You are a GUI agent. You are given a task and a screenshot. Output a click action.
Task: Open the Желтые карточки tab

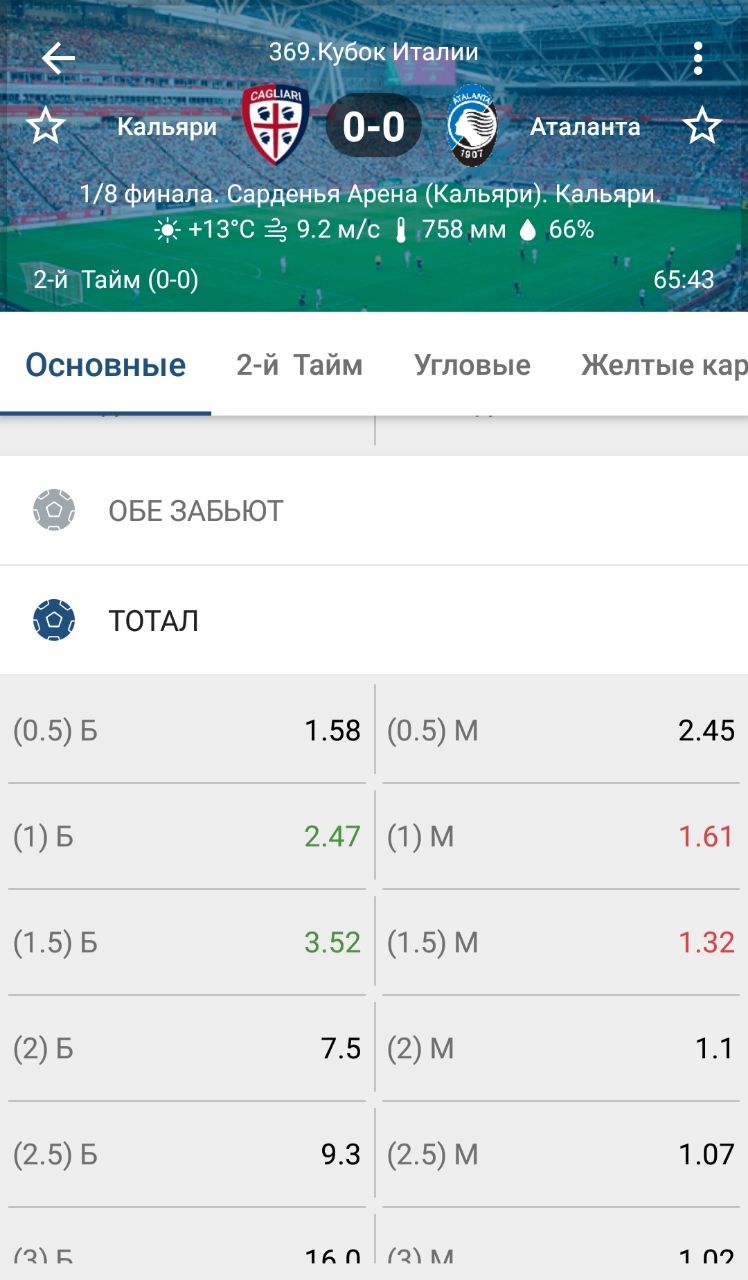664,365
